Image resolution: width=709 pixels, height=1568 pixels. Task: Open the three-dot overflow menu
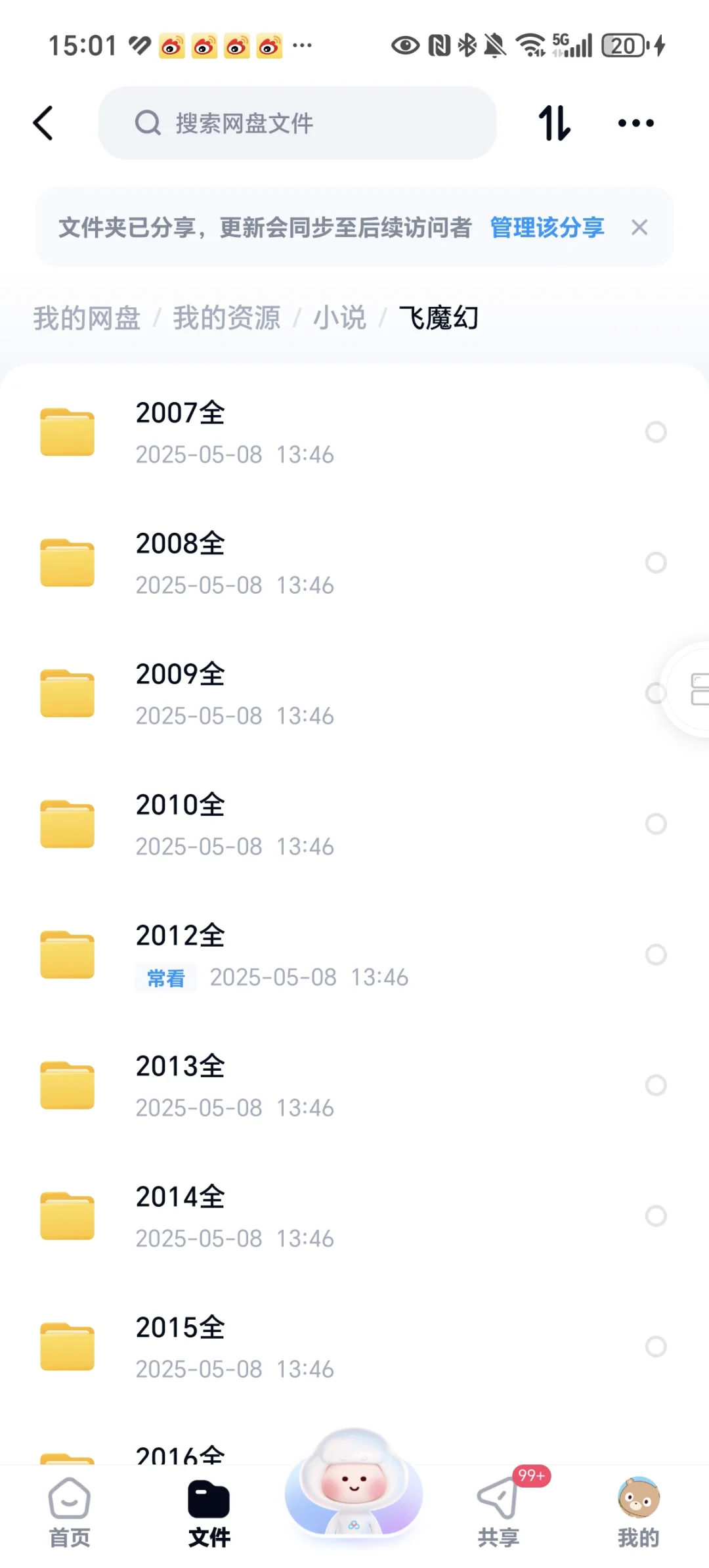[636, 123]
